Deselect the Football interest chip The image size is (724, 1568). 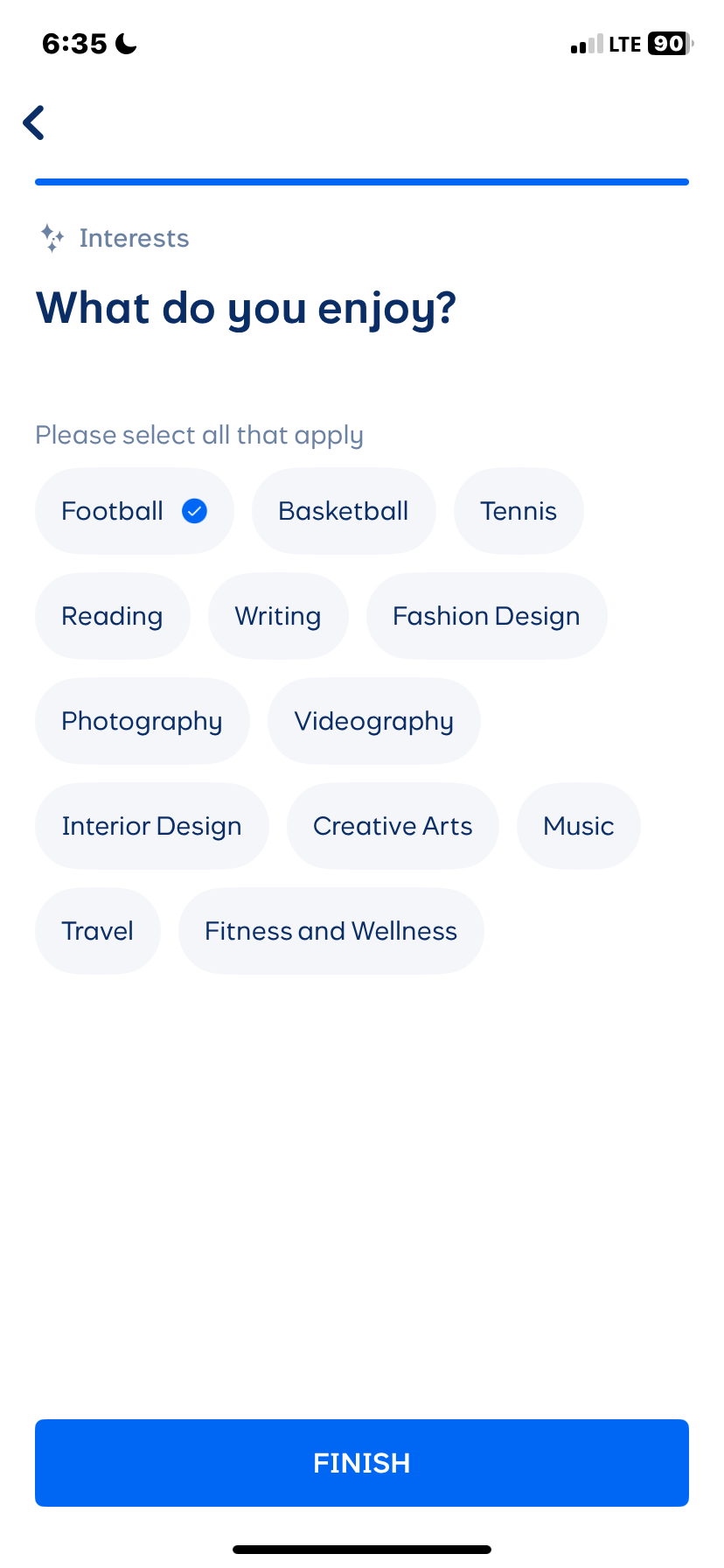tap(112, 511)
